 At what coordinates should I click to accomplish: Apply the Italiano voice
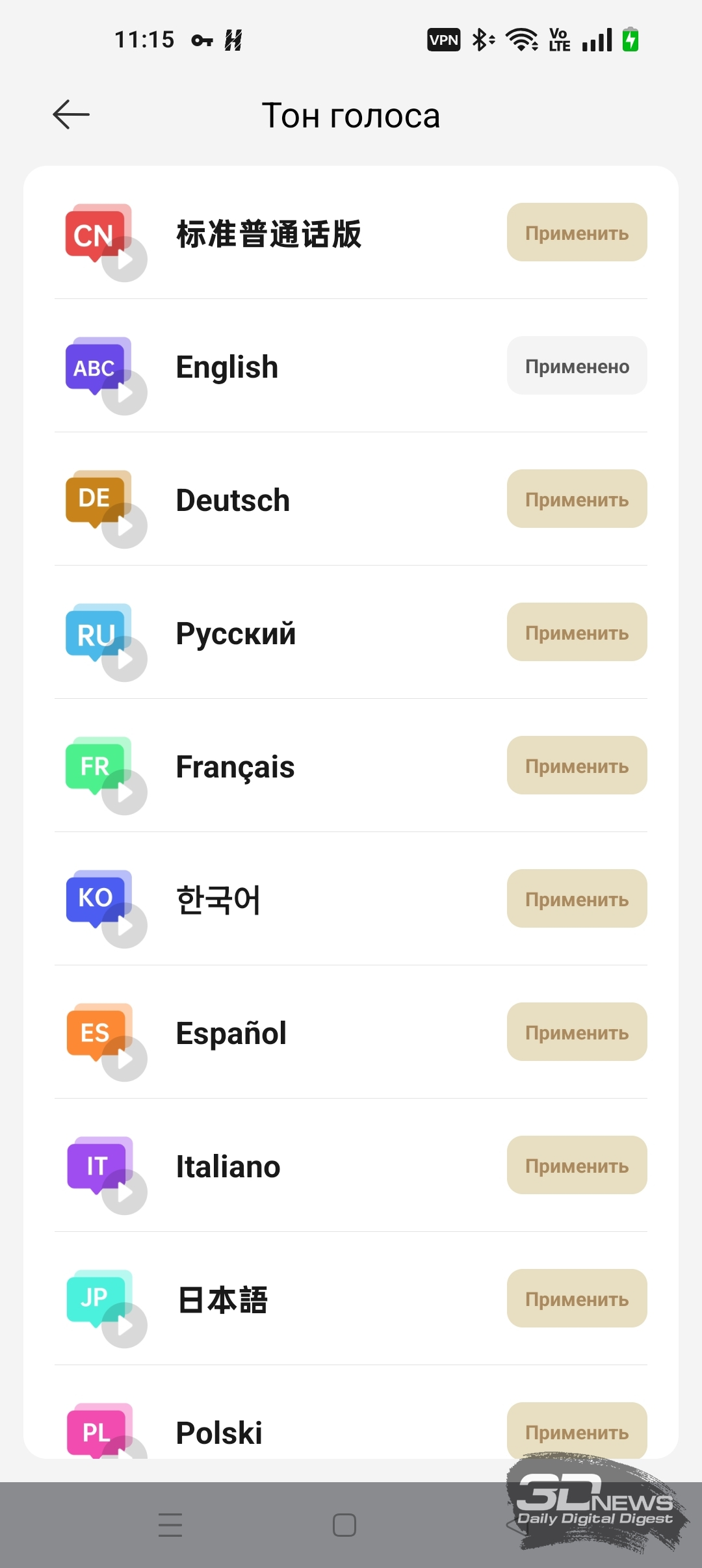[577, 1166]
